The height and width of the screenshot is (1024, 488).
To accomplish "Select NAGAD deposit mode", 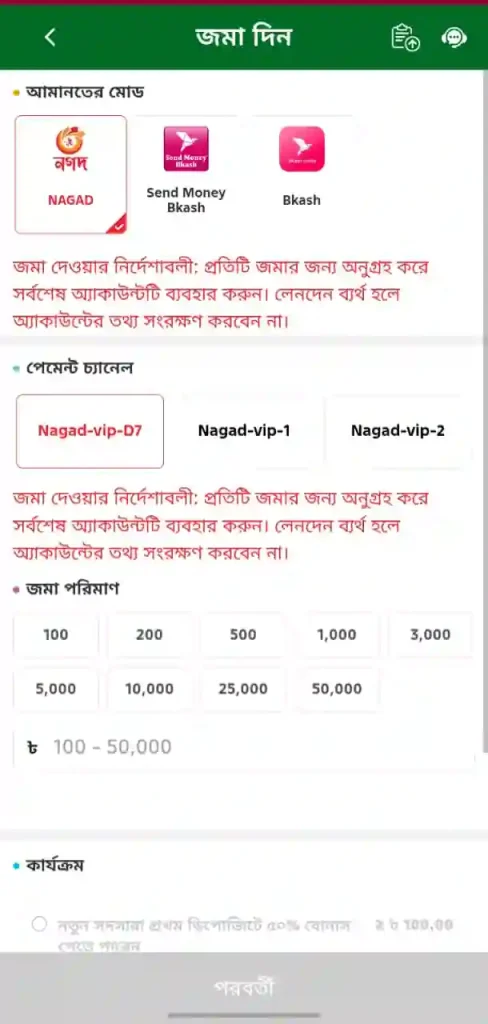I will [x=71, y=174].
